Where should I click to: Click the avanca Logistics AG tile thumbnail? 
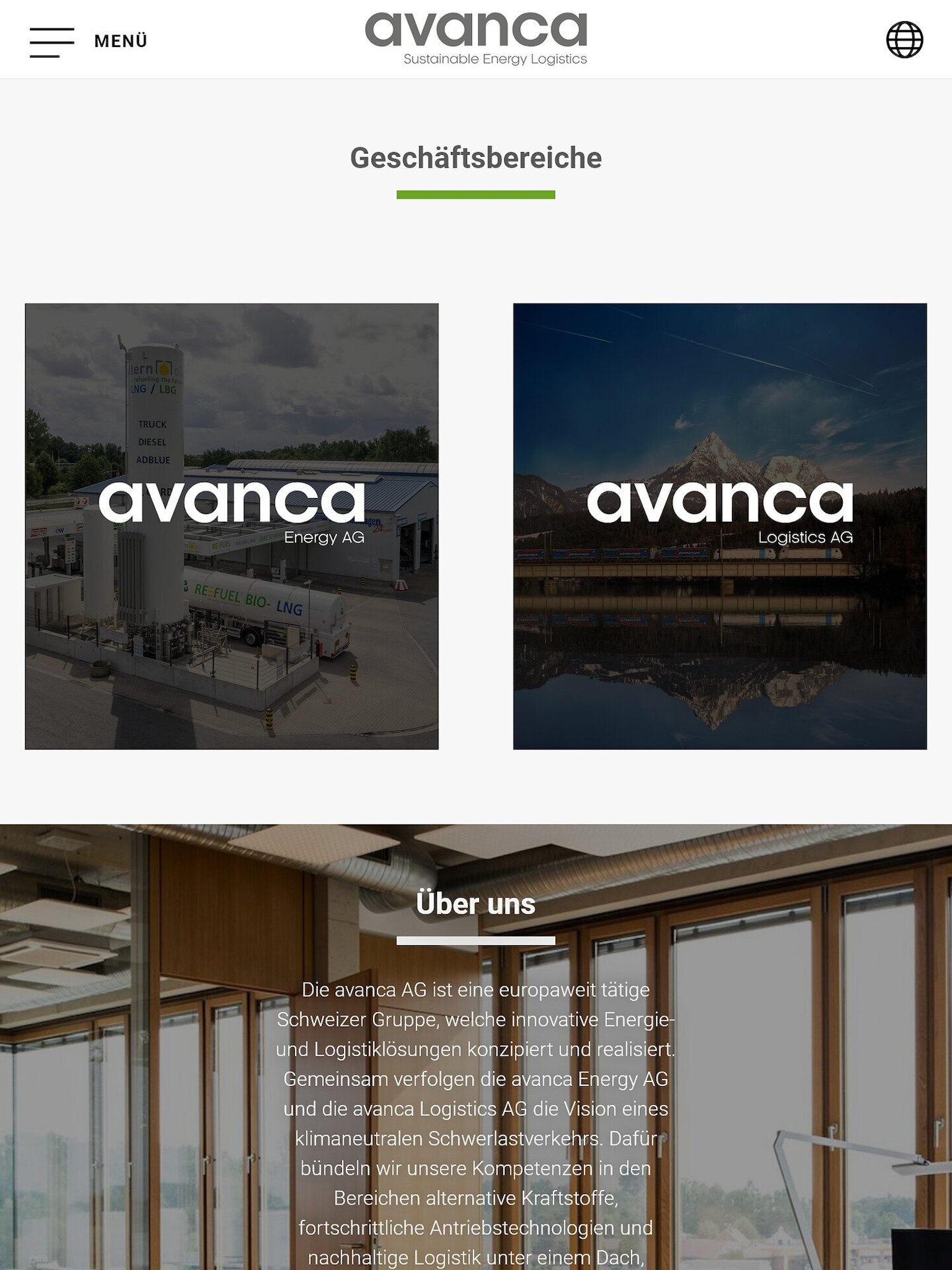click(721, 526)
